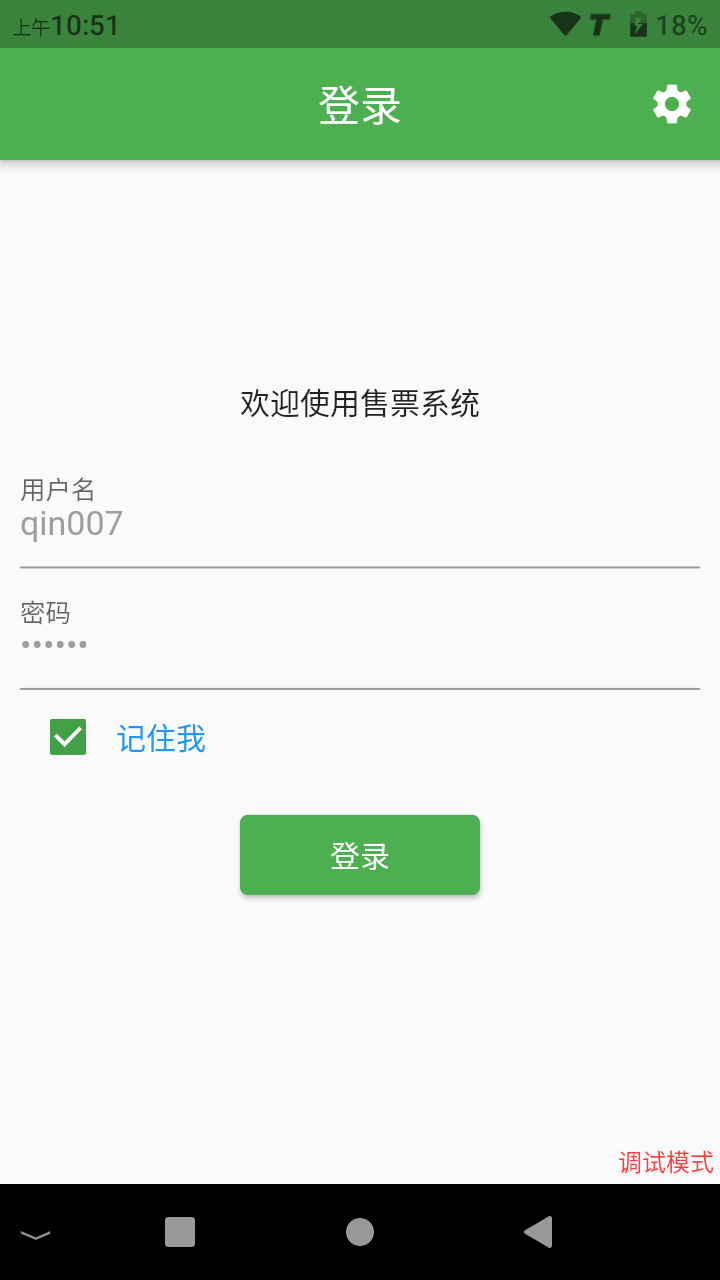Tap the qin007 username text
This screenshot has height=1280, width=720.
72,523
